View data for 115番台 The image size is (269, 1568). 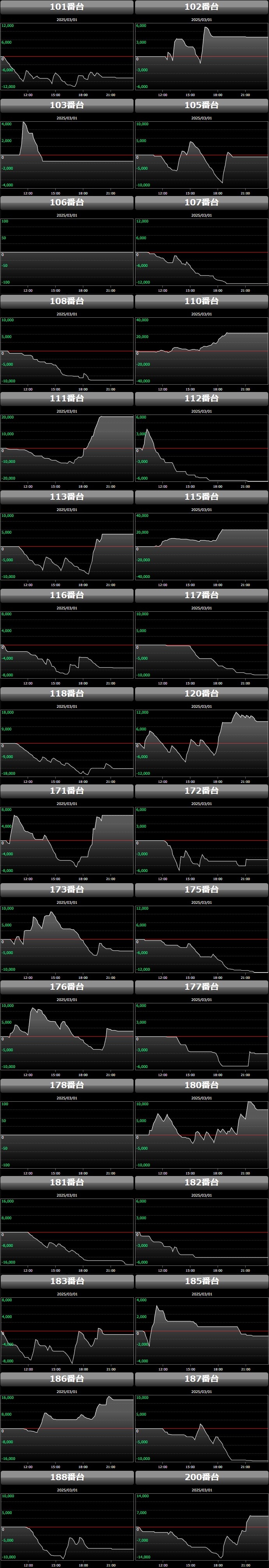click(x=201, y=496)
